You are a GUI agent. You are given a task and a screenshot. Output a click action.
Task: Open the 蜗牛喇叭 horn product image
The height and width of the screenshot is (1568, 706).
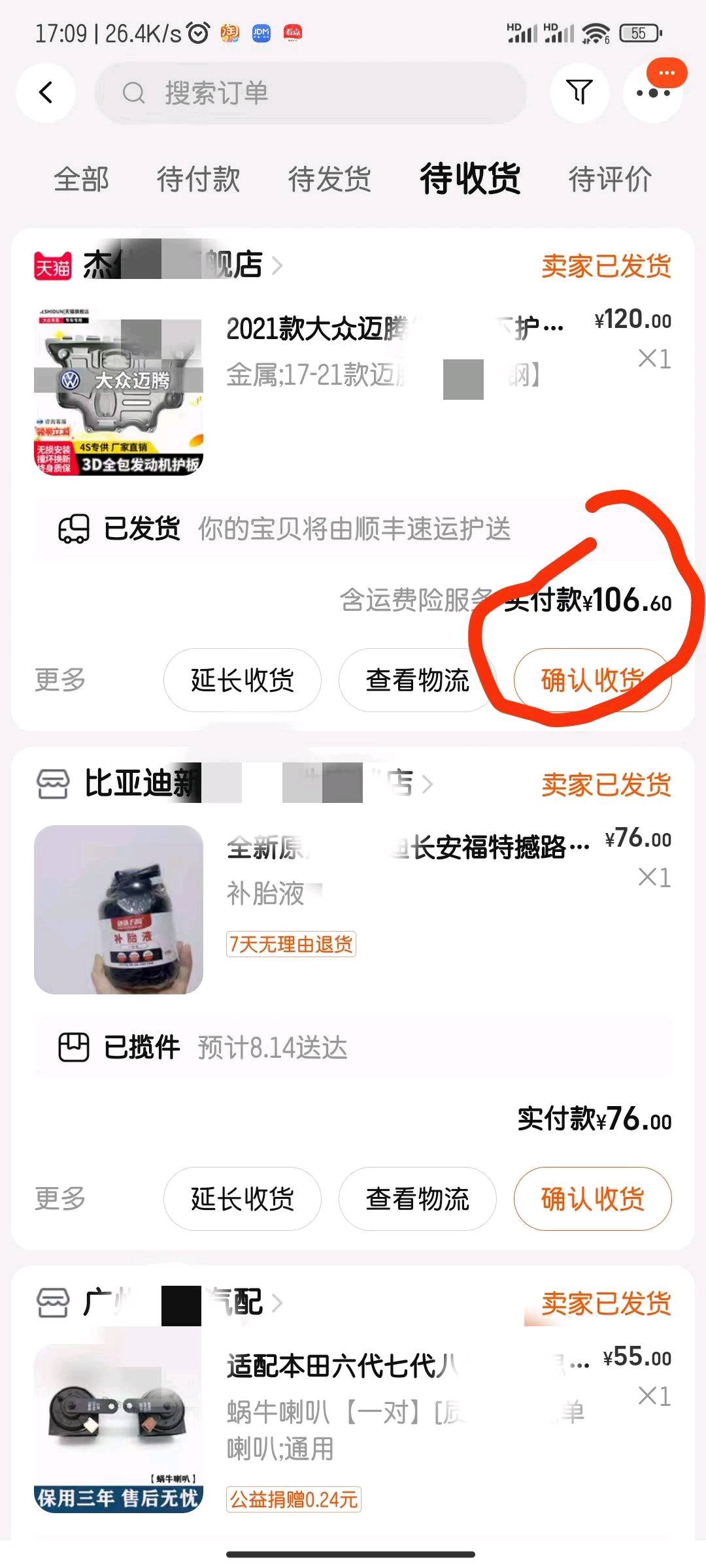point(118,1428)
